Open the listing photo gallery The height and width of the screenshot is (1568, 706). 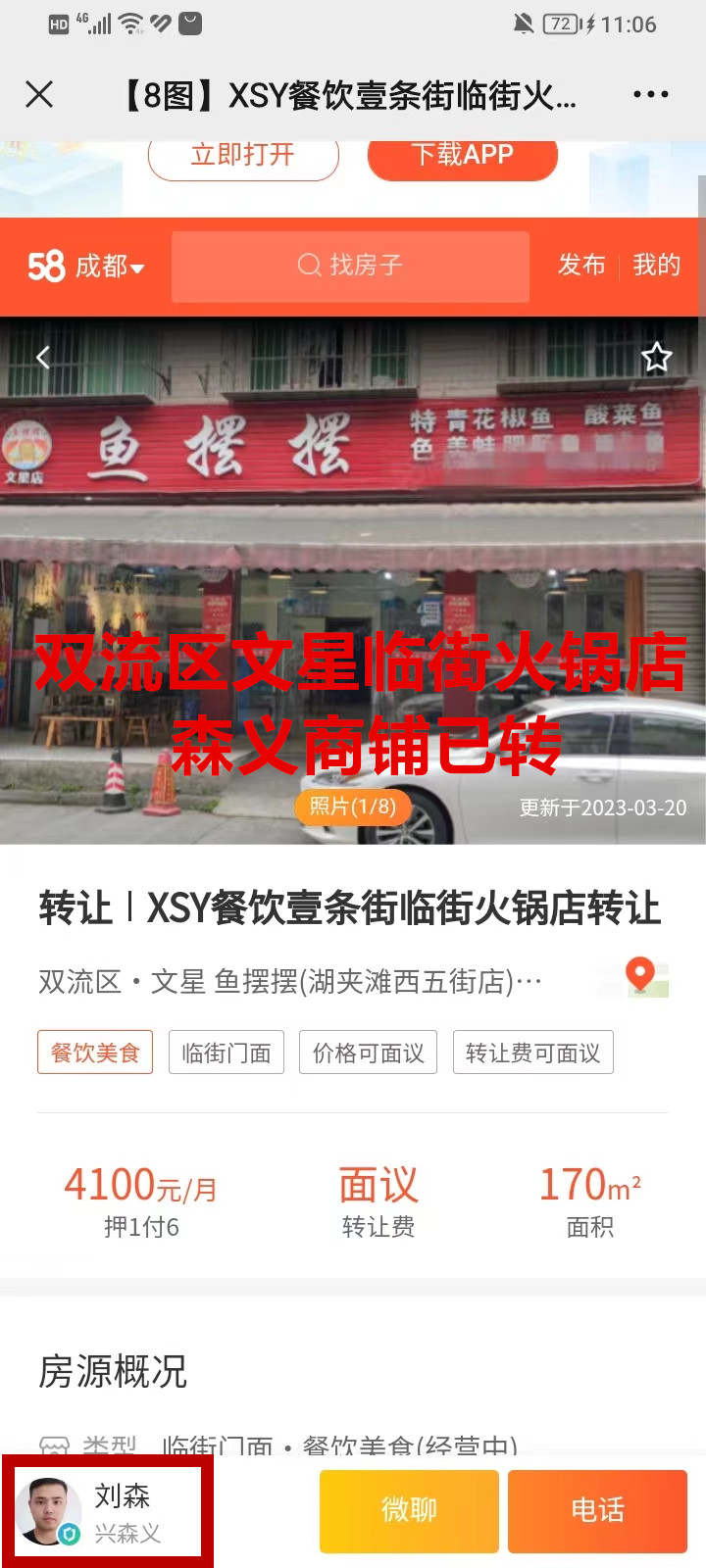tap(353, 588)
